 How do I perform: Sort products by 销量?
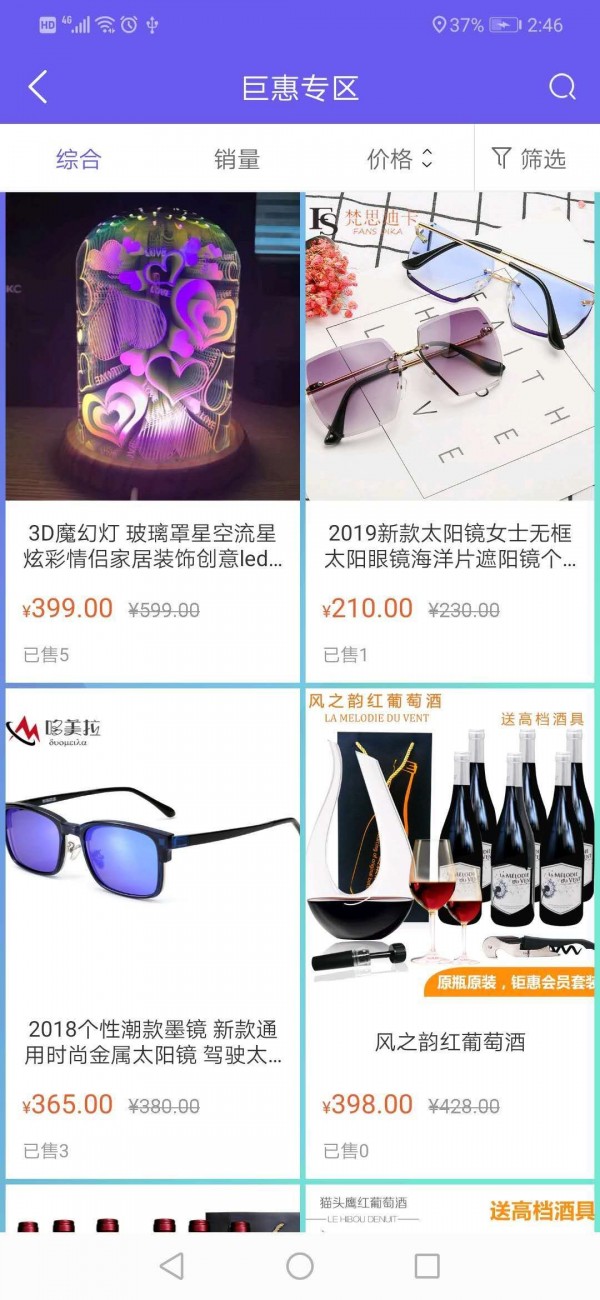(x=237, y=159)
